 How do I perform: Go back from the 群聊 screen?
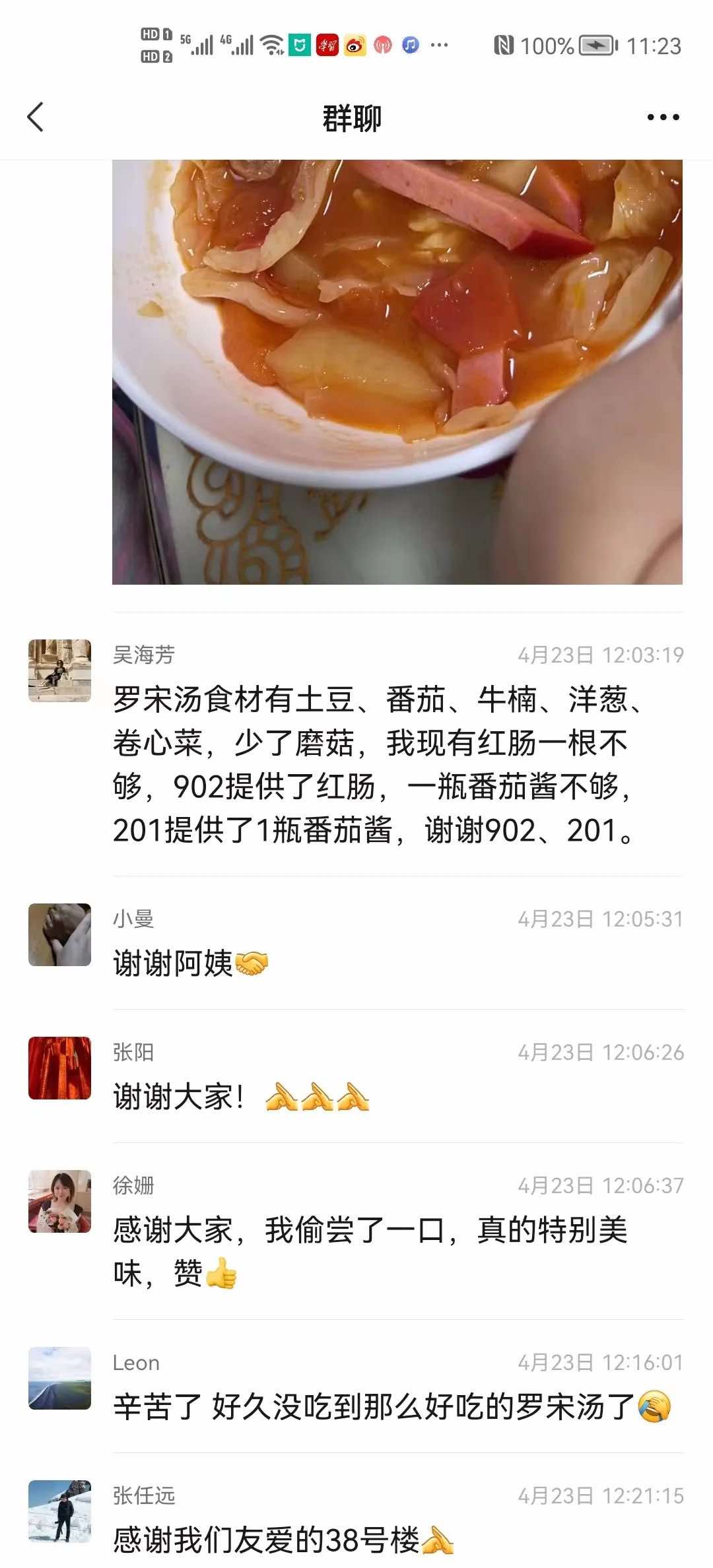click(x=36, y=117)
